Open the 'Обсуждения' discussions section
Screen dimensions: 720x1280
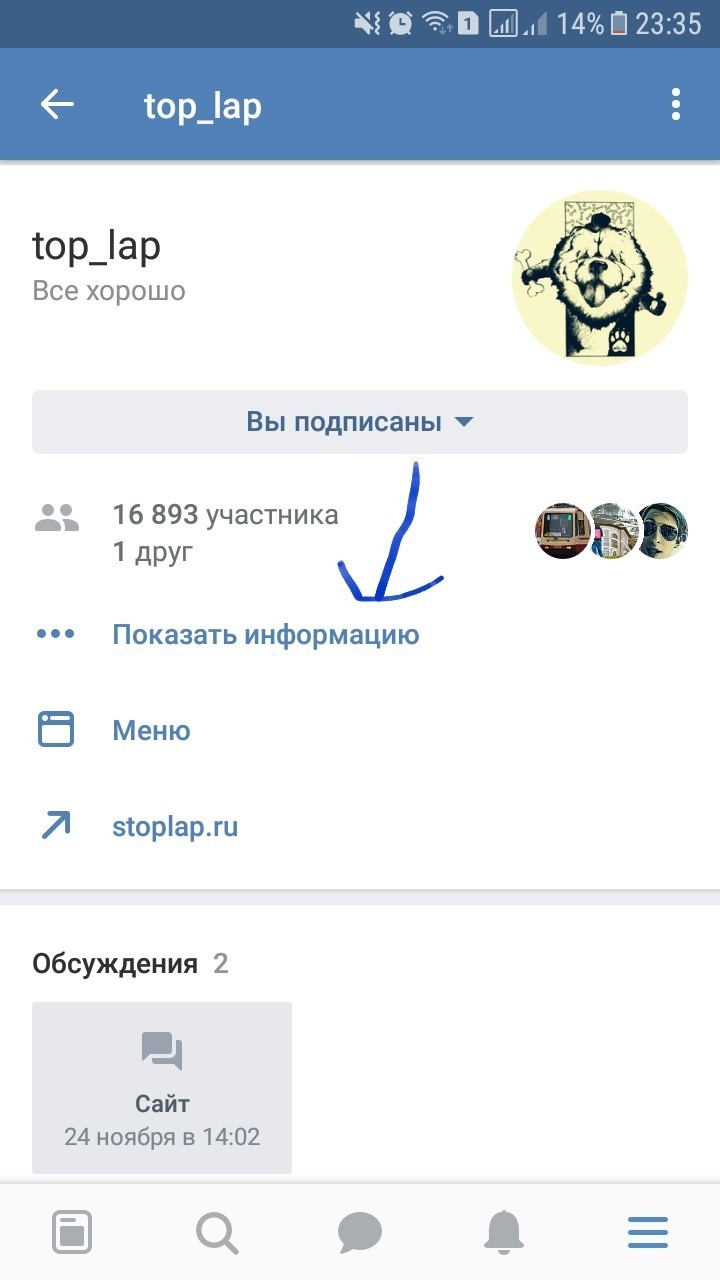click(x=115, y=964)
